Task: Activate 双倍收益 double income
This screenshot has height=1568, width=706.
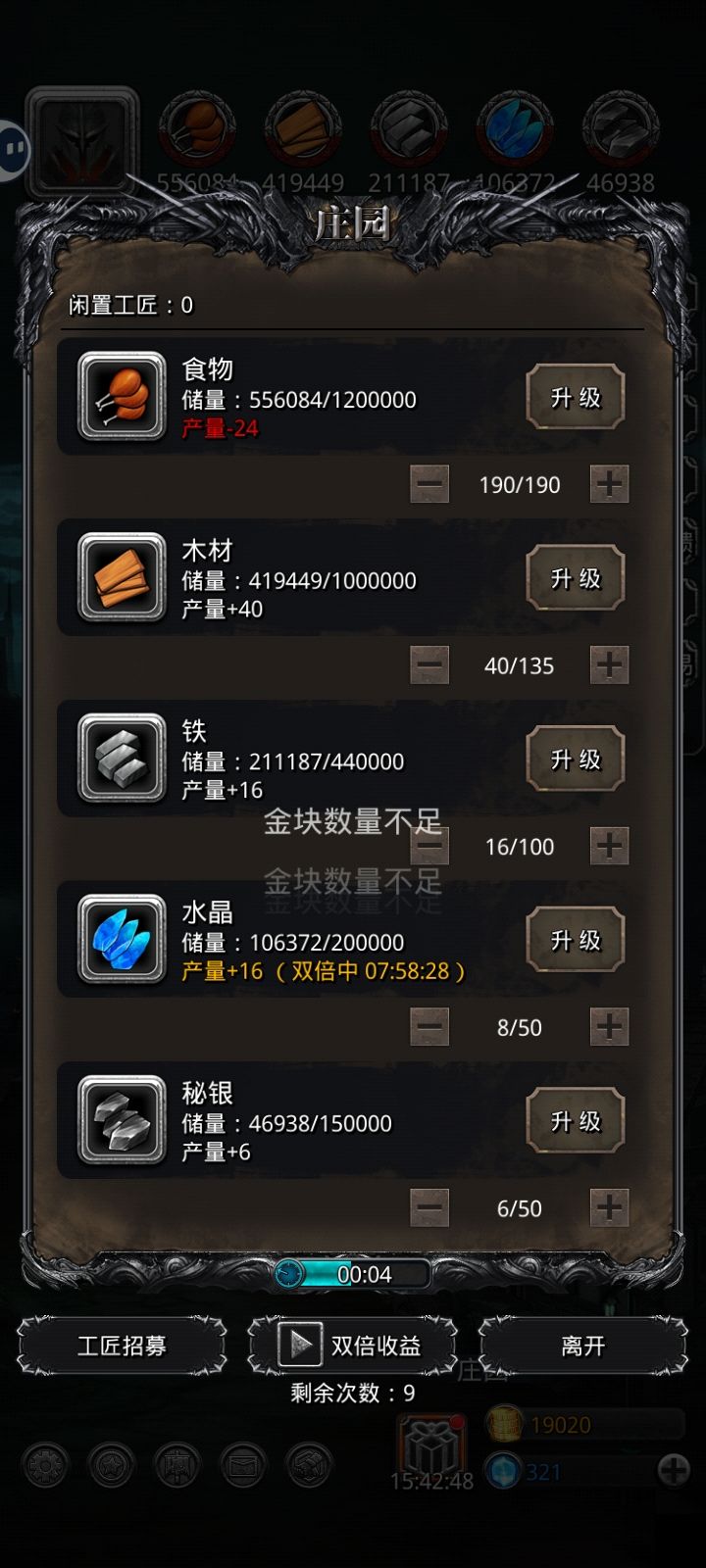Action: (x=353, y=1347)
